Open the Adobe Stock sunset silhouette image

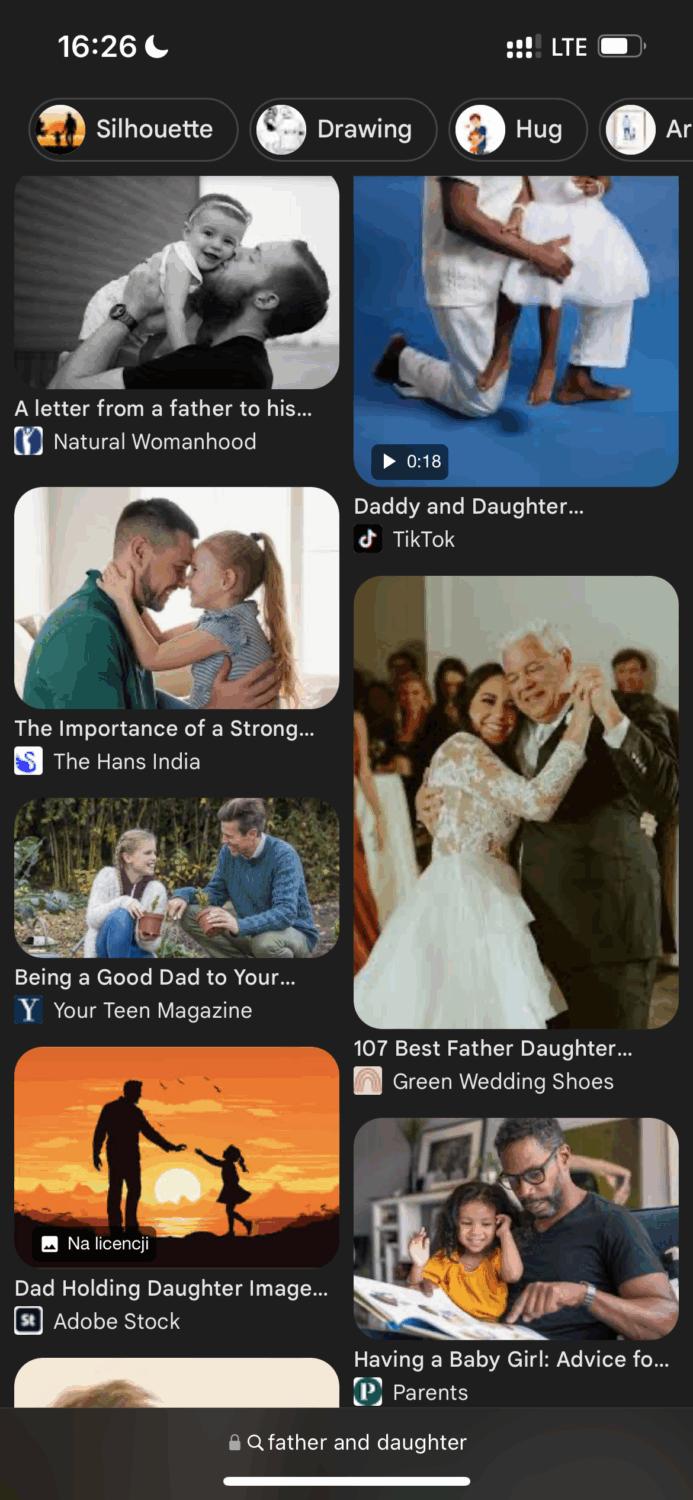coord(176,1157)
